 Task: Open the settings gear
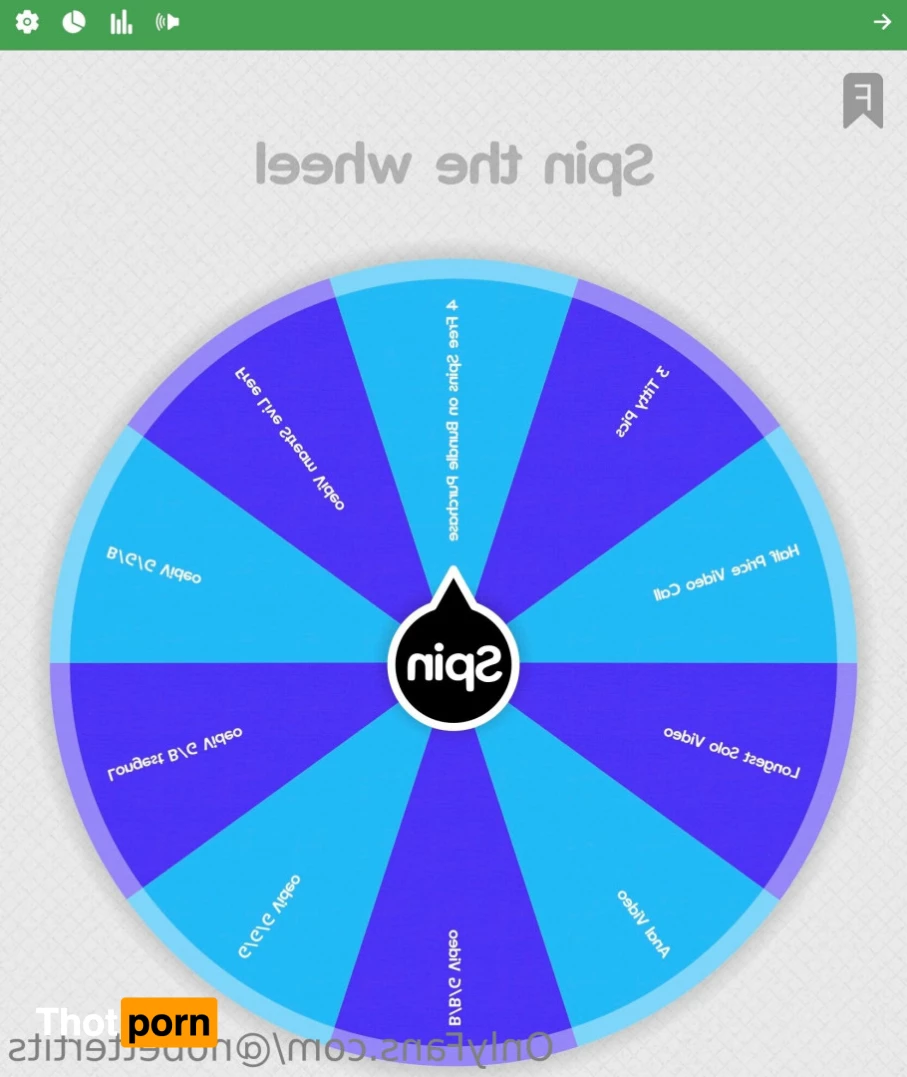[27, 22]
